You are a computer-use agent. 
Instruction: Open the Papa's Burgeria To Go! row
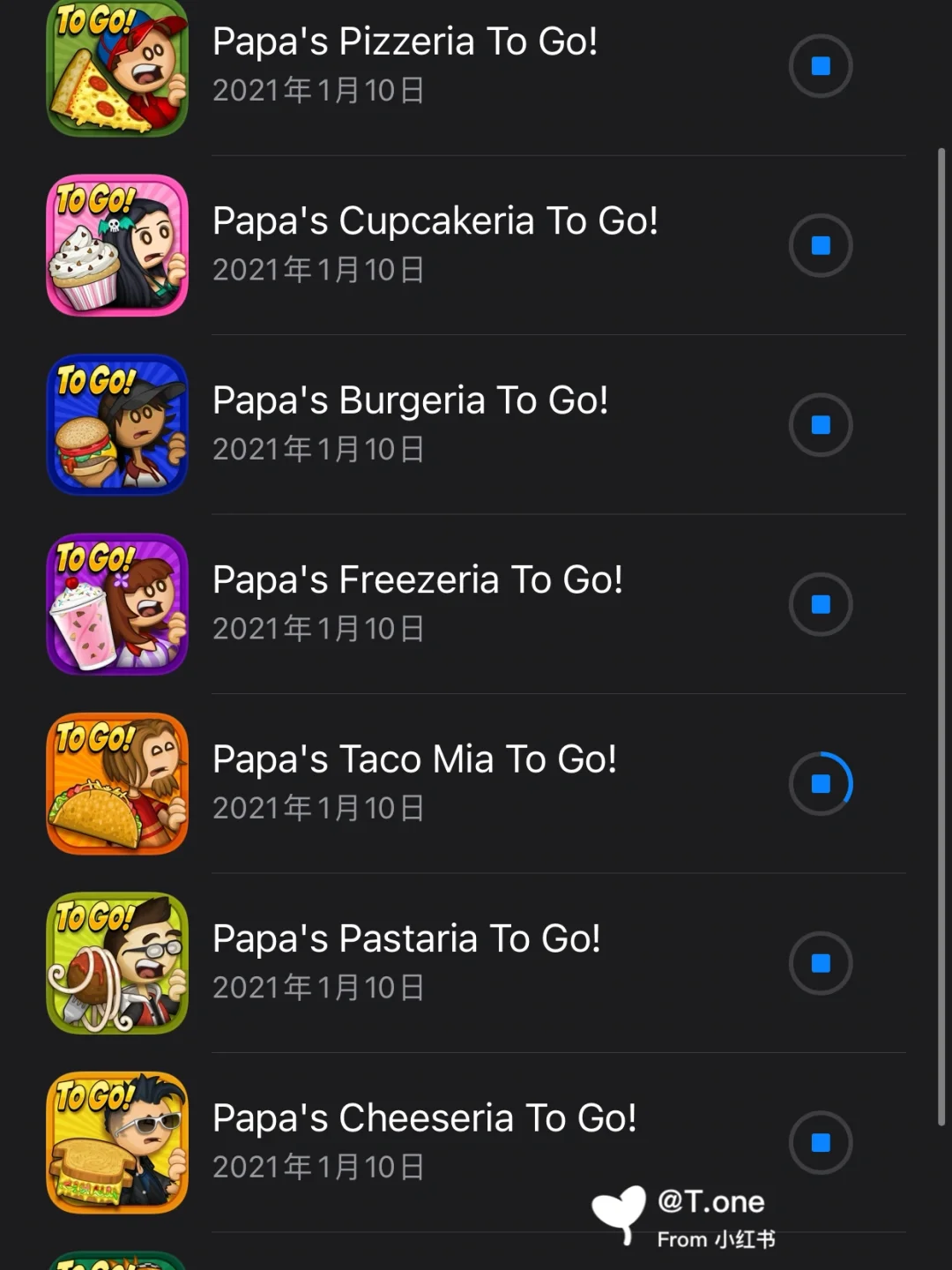[410, 401]
